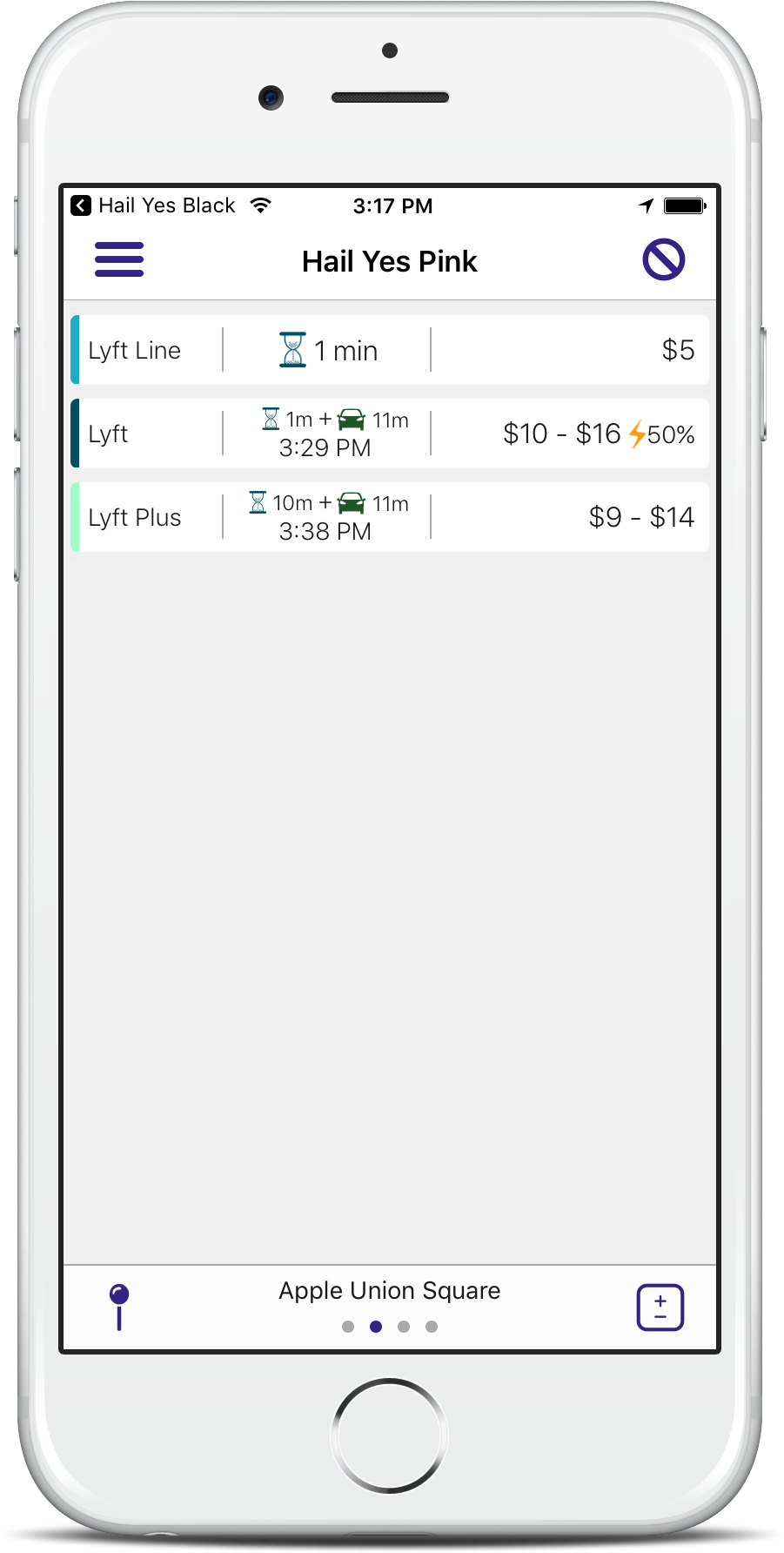Select the Lyft Plus ride option
This screenshot has height=1553, width=784.
tap(390, 517)
